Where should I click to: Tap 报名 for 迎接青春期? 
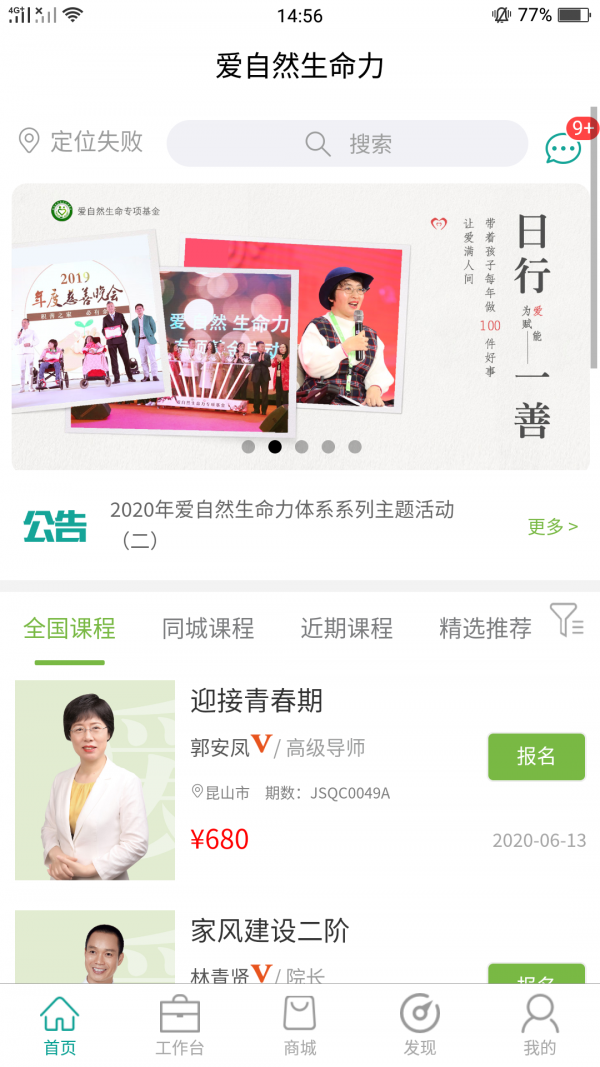[x=536, y=756]
